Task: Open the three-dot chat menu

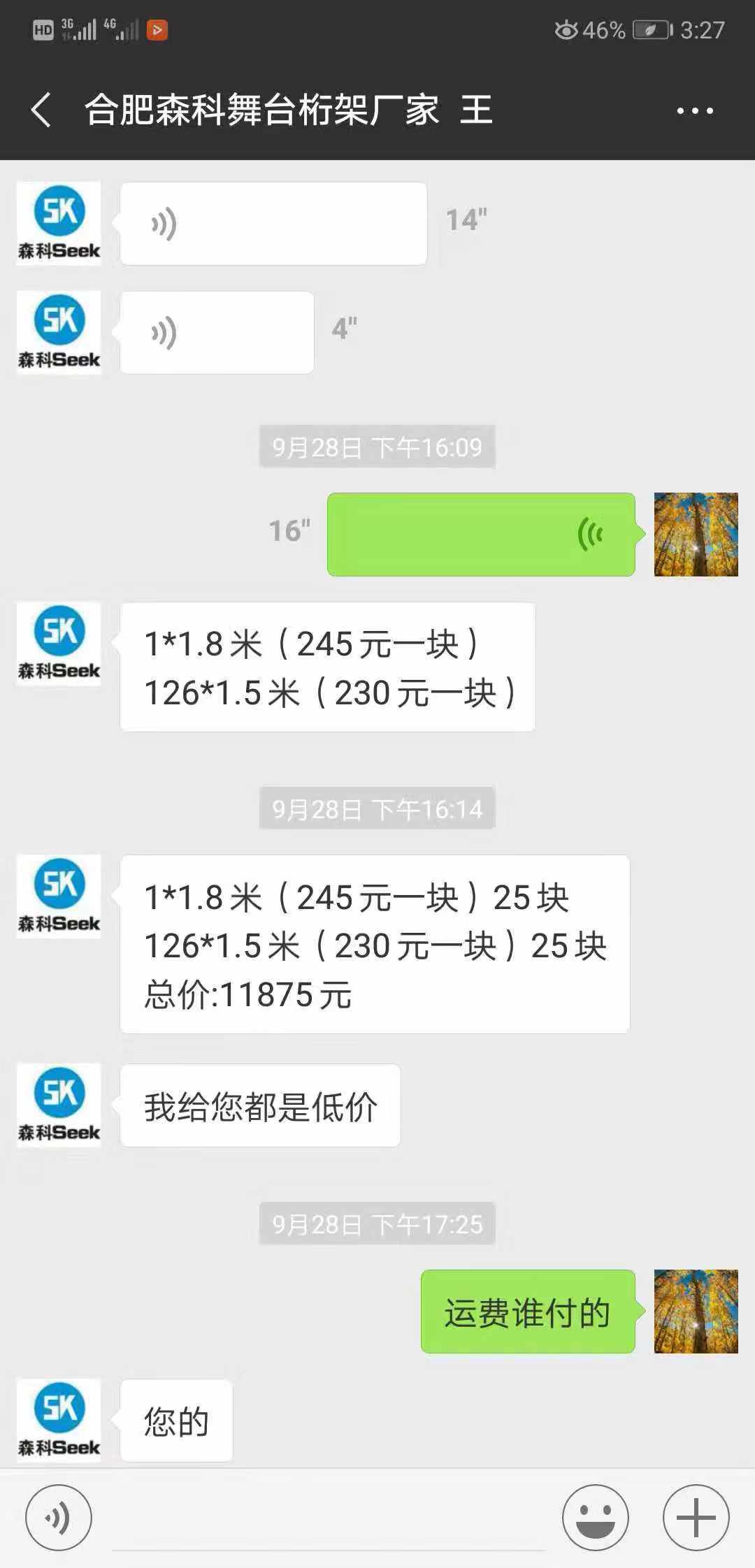Action: click(695, 110)
